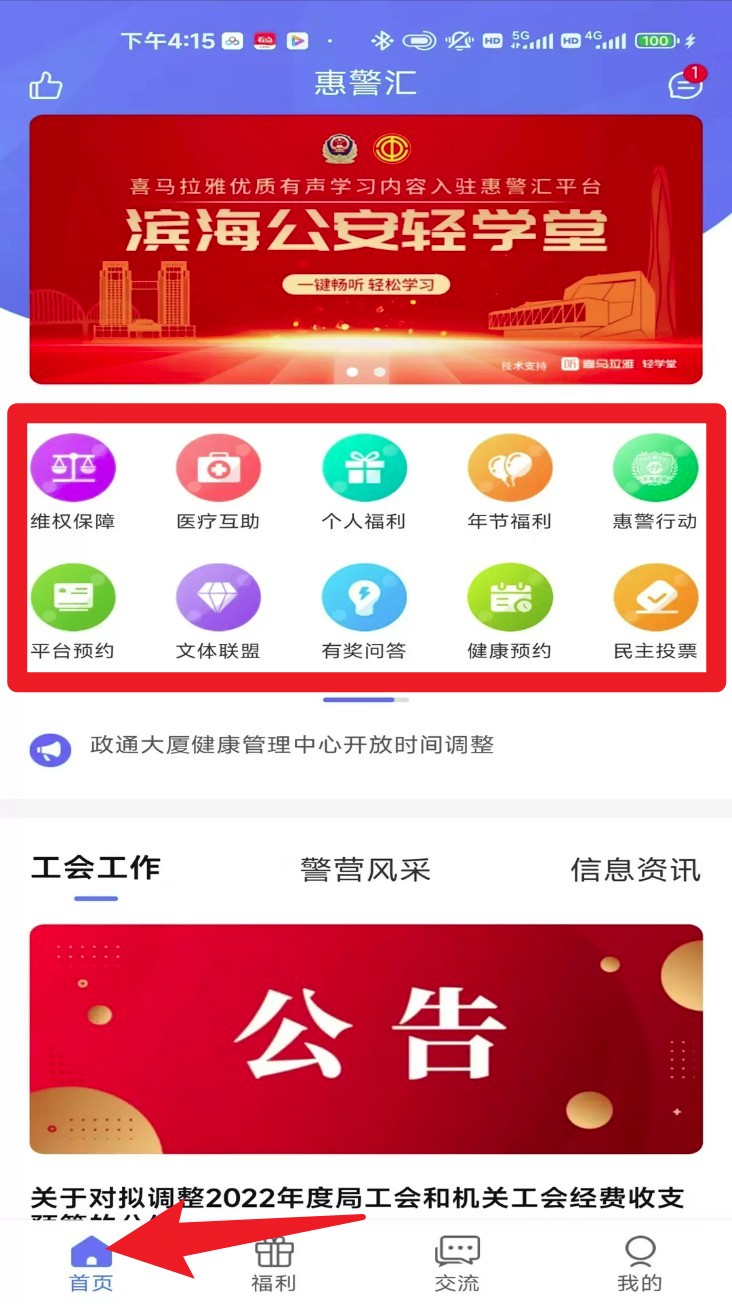Go to the 福利 bottom tab
The width and height of the screenshot is (732, 1304).
tap(274, 1264)
